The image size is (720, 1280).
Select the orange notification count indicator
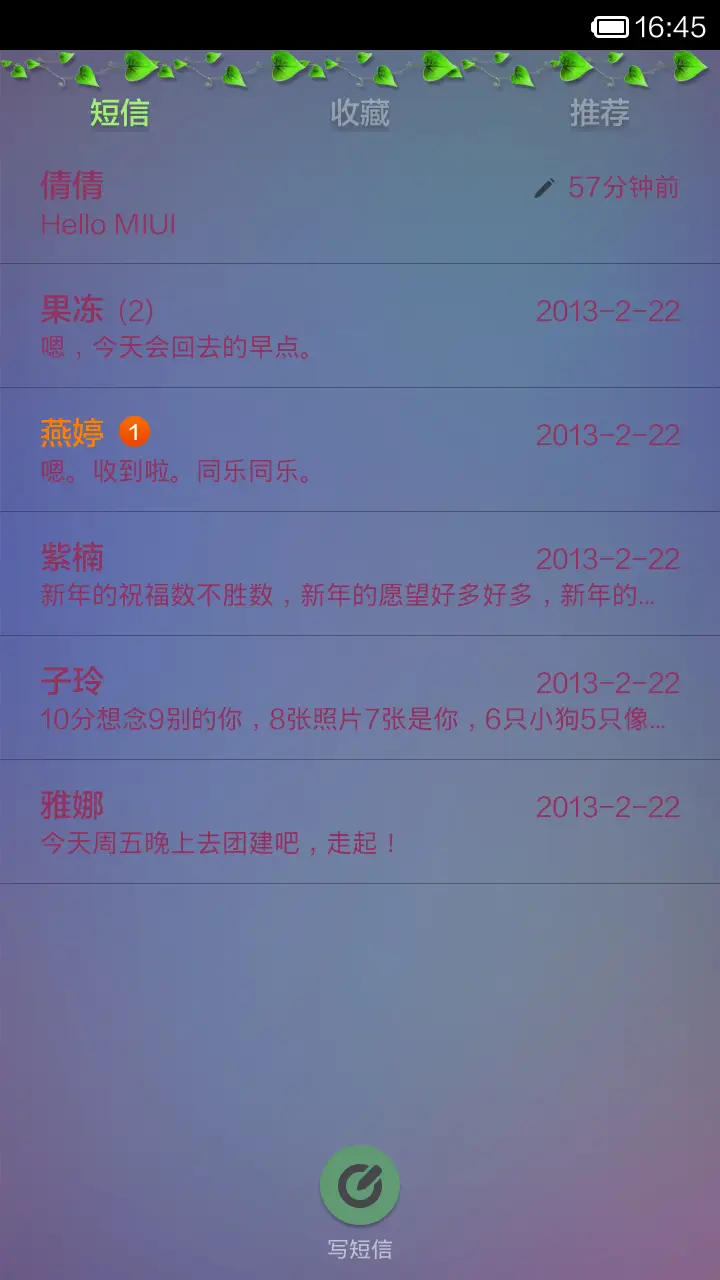pyautogui.click(x=135, y=432)
